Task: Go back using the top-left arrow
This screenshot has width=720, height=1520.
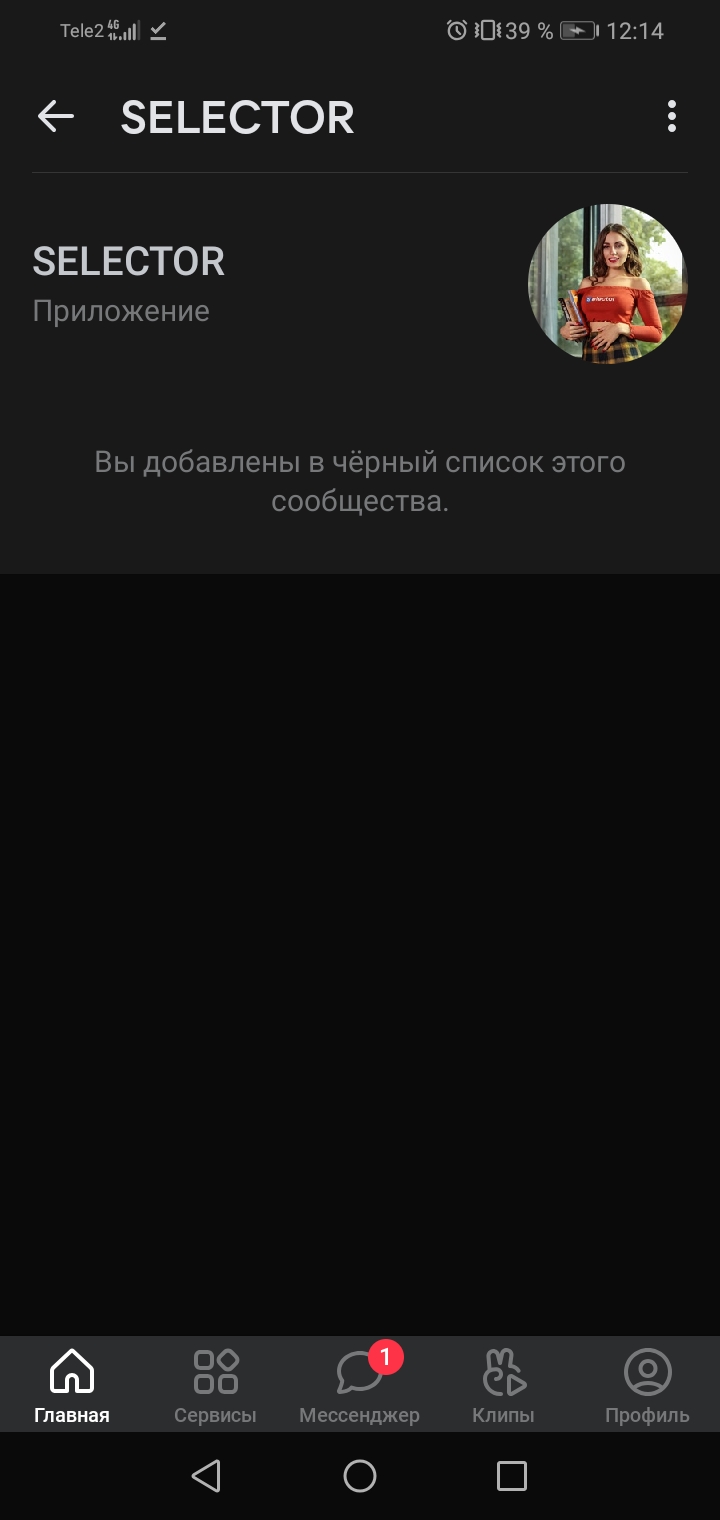Action: 56,117
